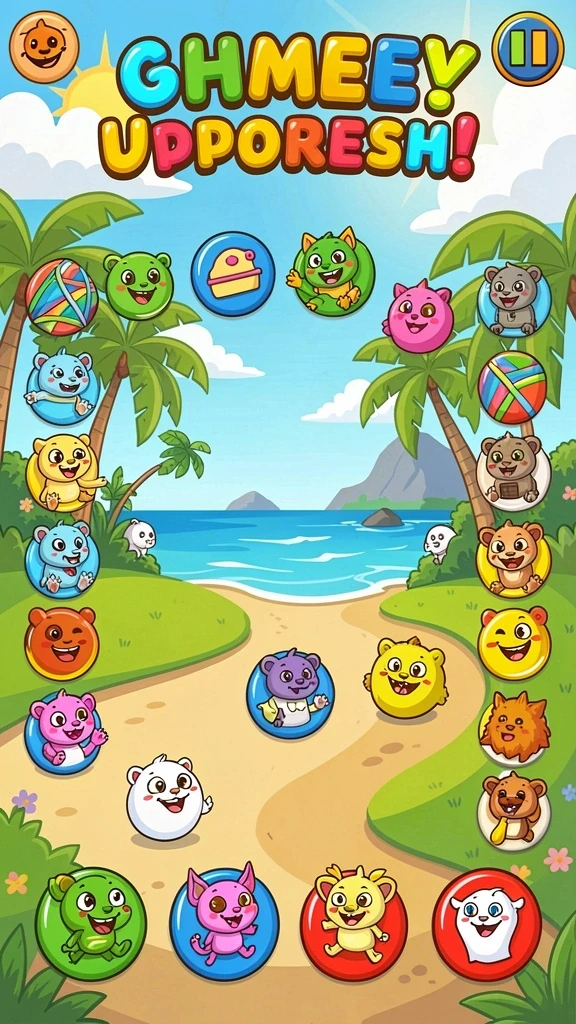Pop the rainbow ball by the left palm
Viewport: 576px width, 1024px height.
point(61,297)
